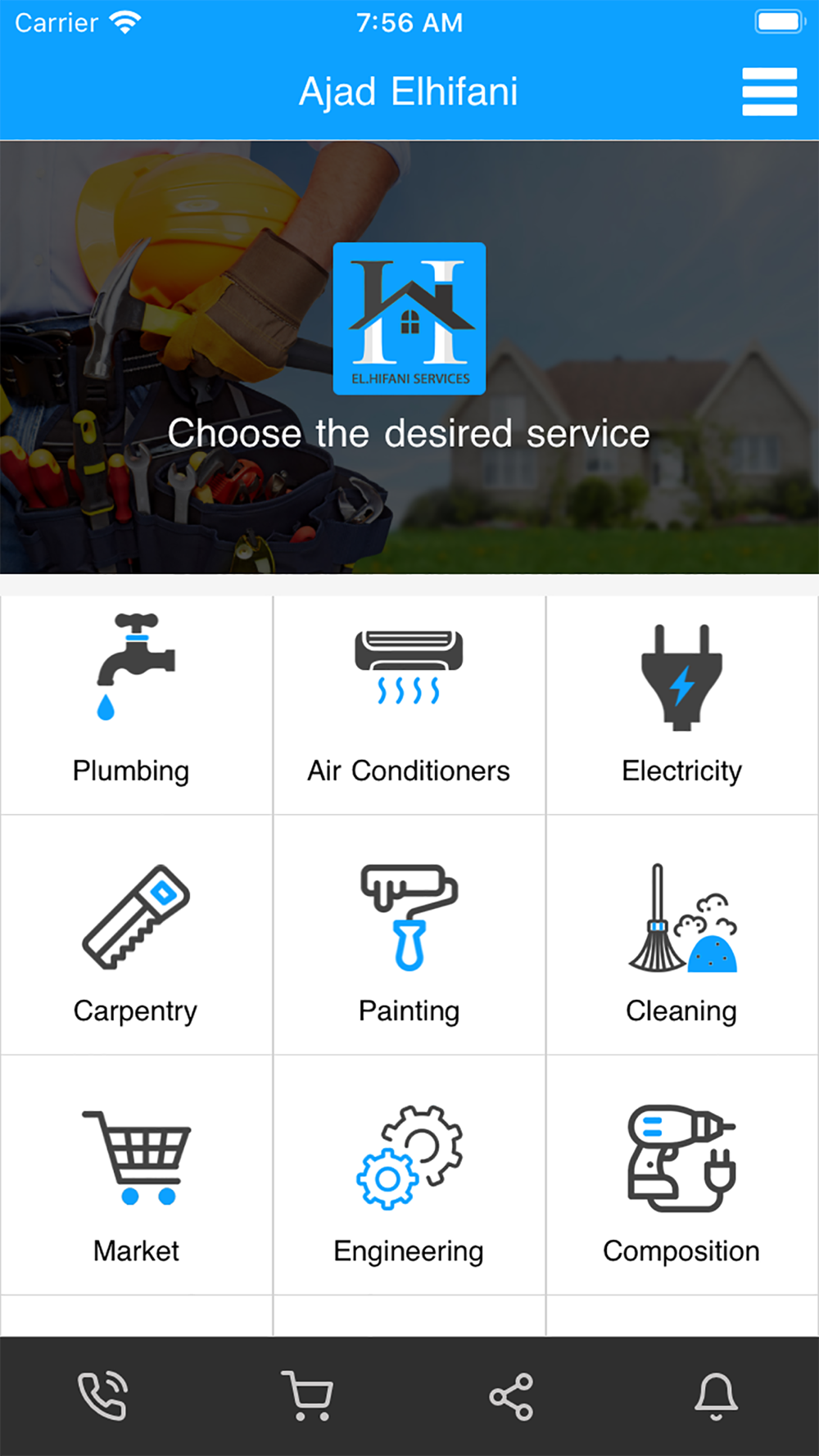Viewport: 819px width, 1456px height.
Task: Go to the Market tile
Action: (x=136, y=1175)
